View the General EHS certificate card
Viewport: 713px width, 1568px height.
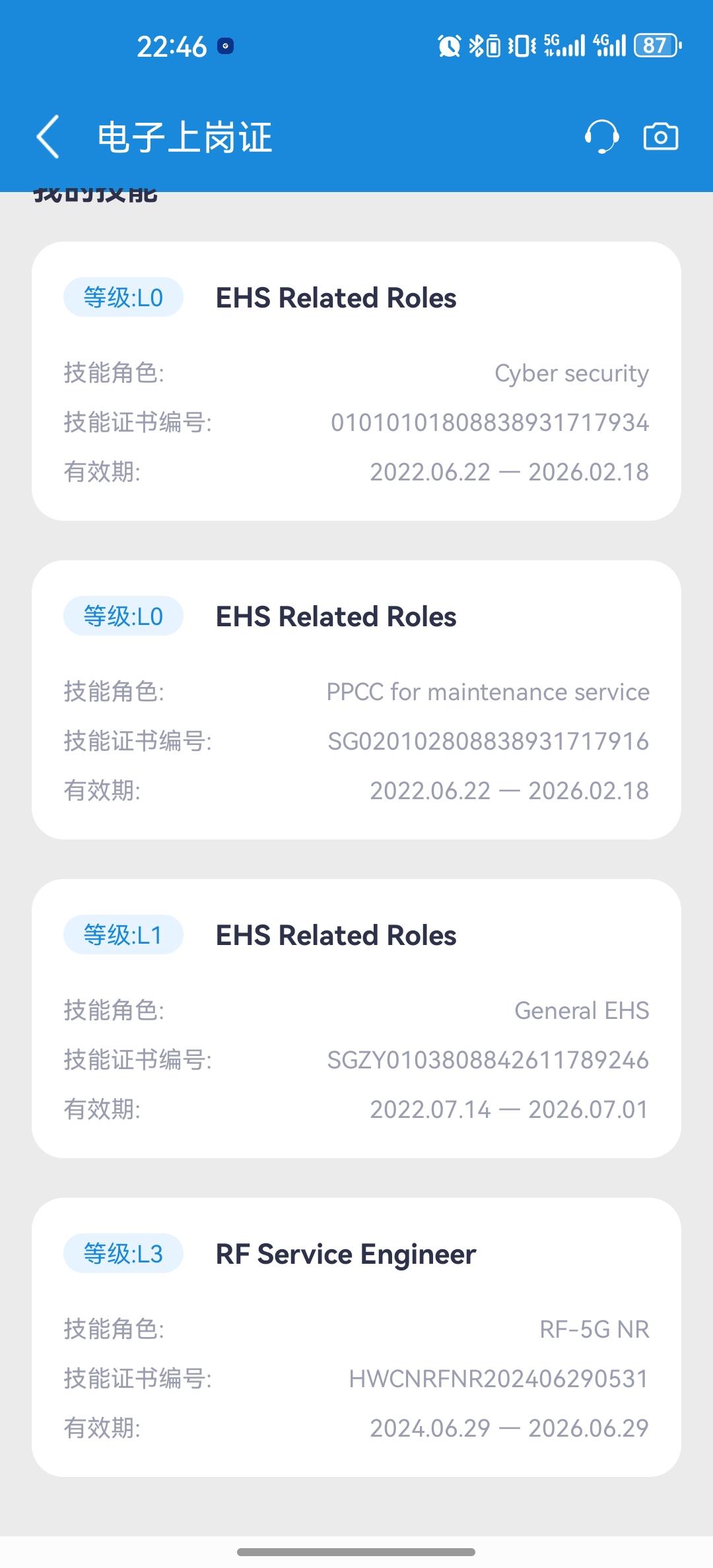[x=356, y=1018]
